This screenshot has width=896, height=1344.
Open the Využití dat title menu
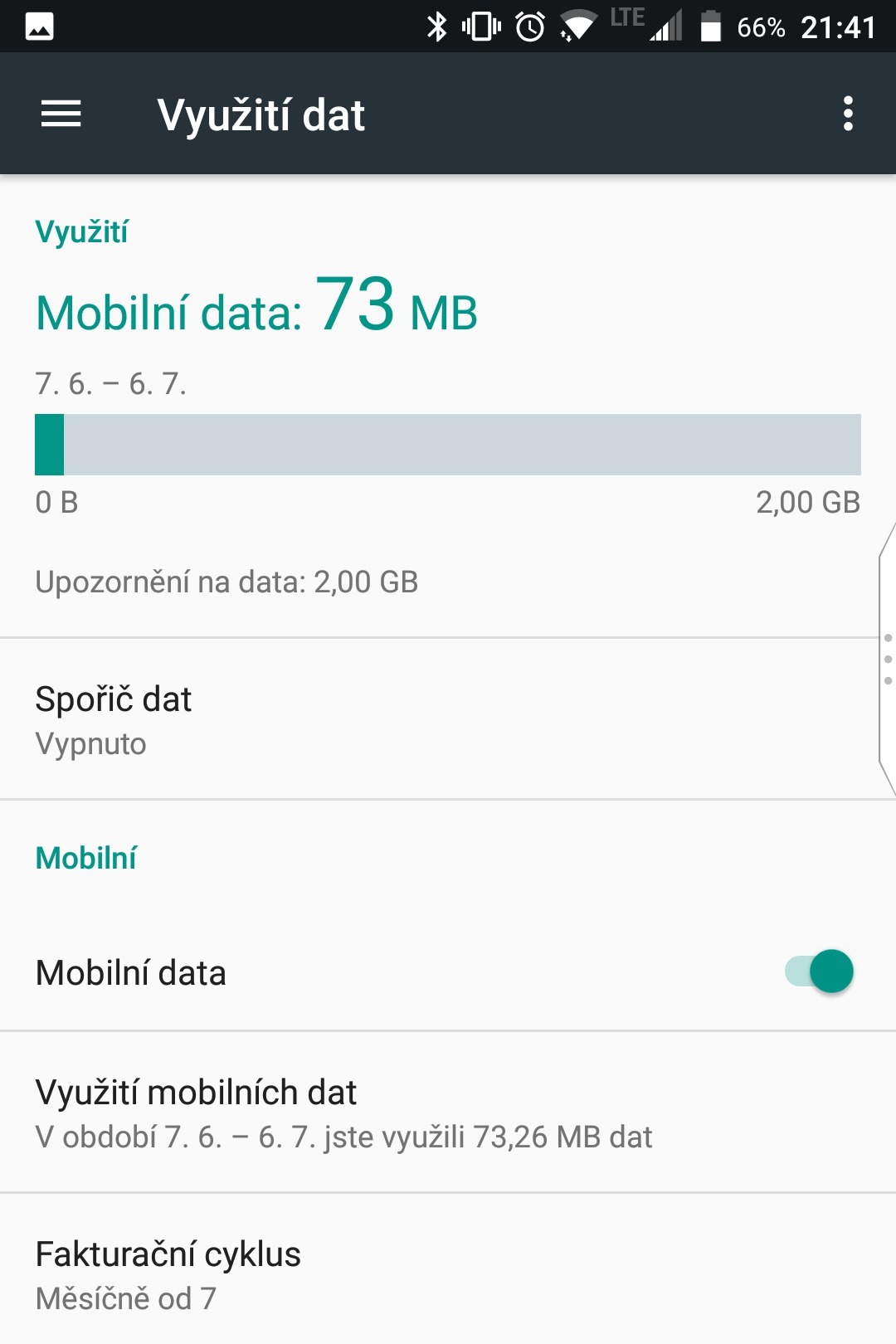click(x=261, y=114)
